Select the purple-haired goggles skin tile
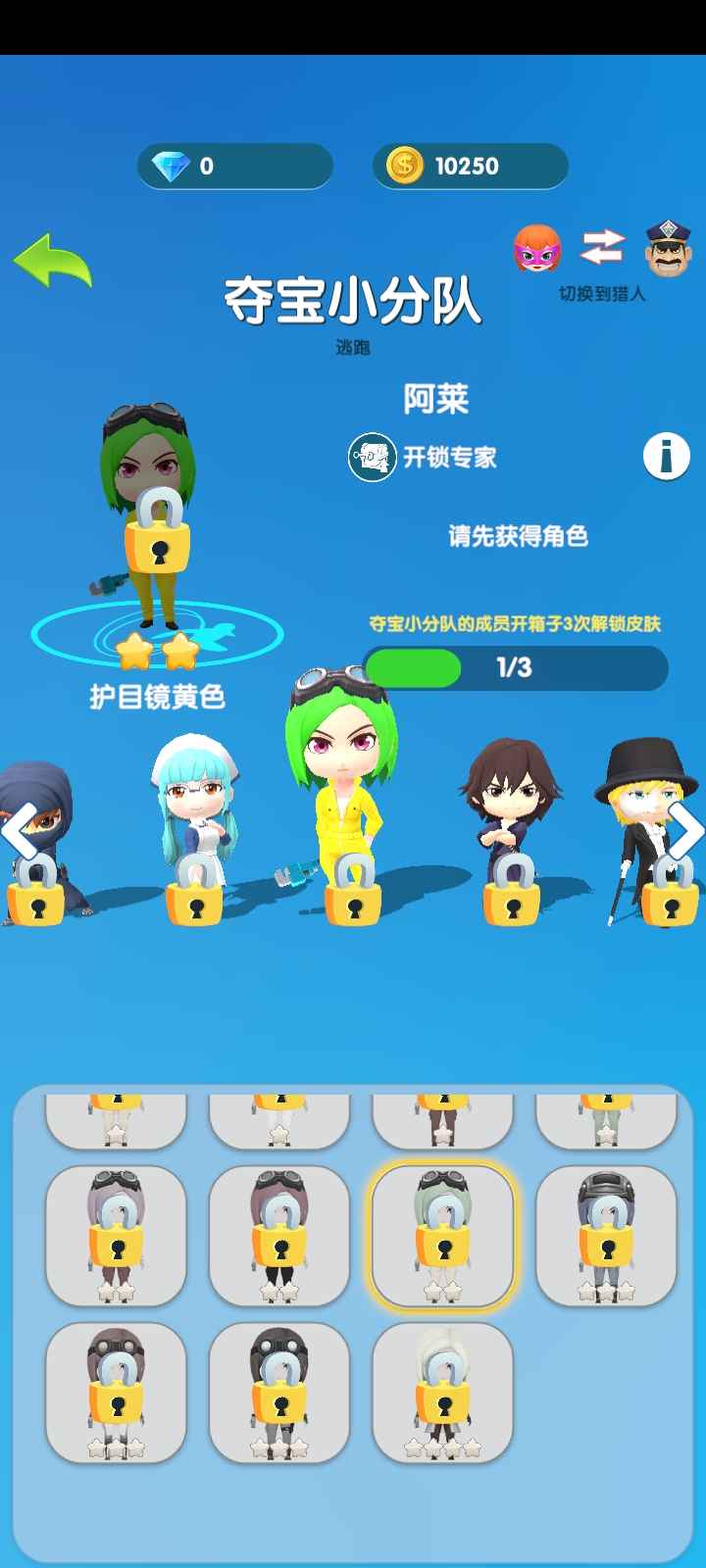The image size is (706, 1568). pyautogui.click(x=116, y=1237)
